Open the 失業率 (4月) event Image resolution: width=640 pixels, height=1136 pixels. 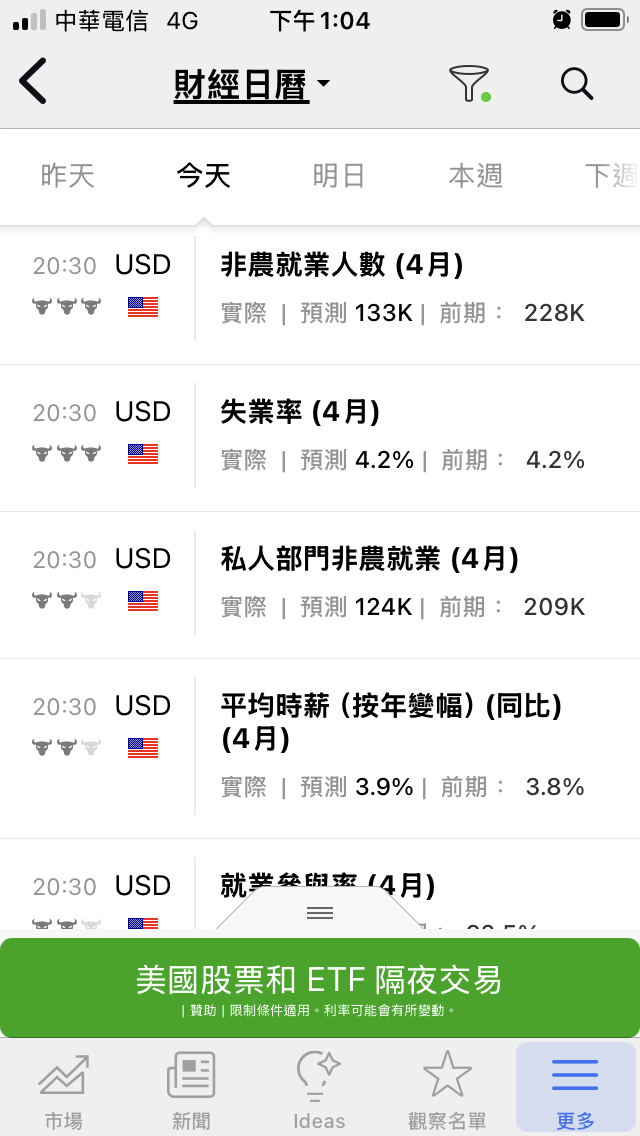(x=300, y=412)
